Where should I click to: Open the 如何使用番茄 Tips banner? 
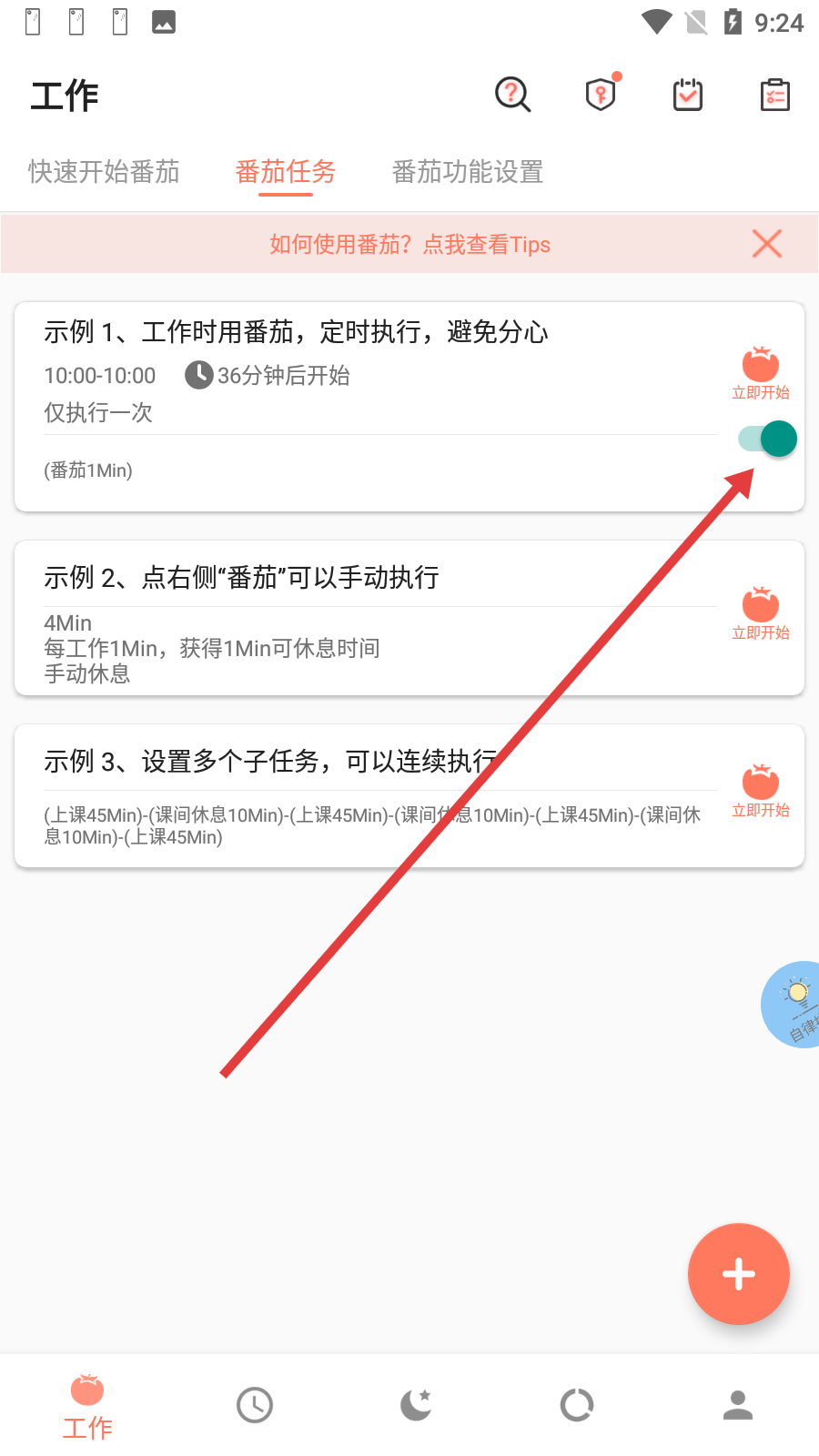409,245
